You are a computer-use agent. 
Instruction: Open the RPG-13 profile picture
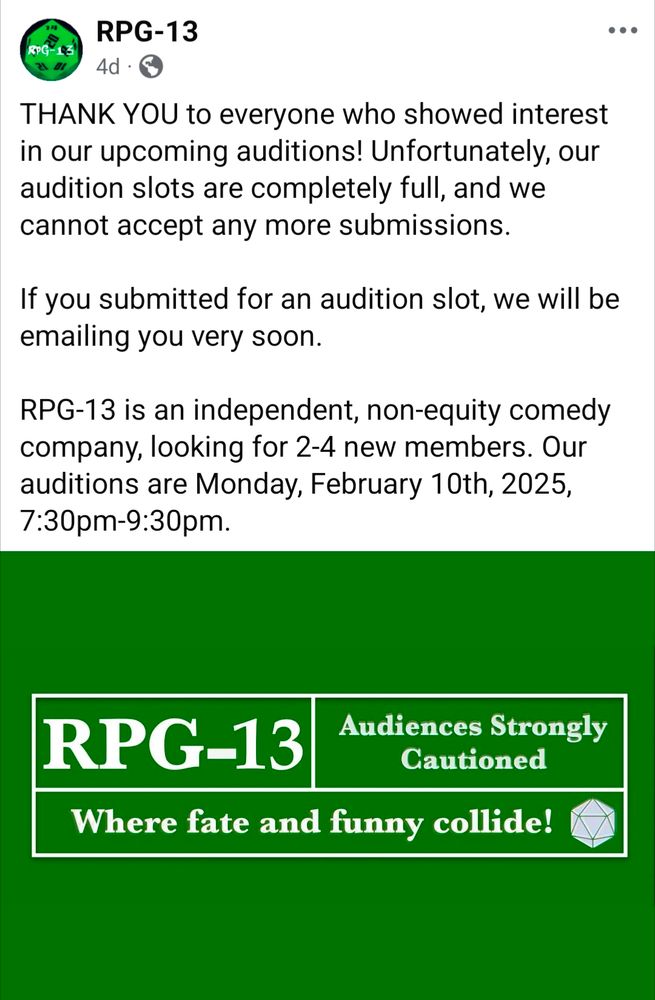(x=51, y=49)
